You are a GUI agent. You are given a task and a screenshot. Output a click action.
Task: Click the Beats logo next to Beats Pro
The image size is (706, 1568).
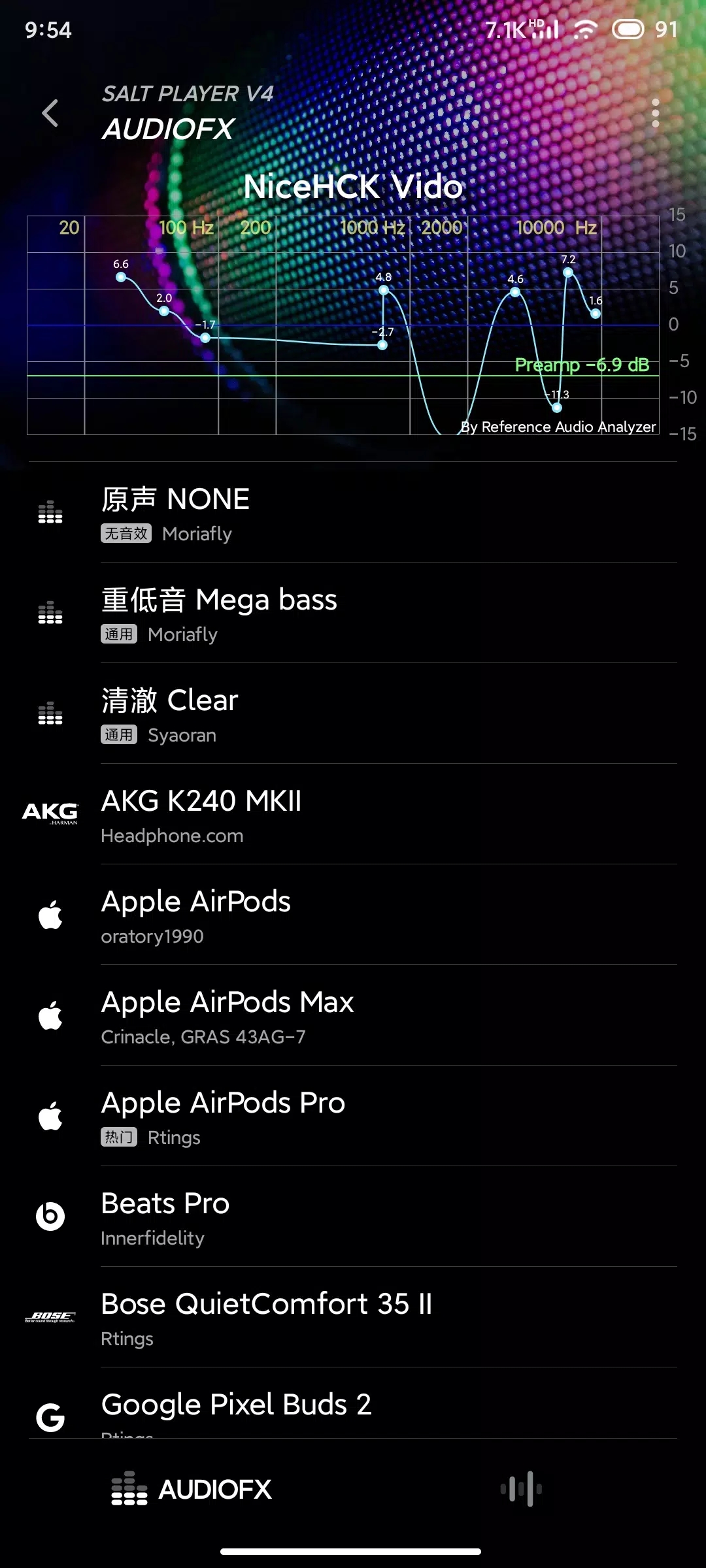pos(49,1217)
